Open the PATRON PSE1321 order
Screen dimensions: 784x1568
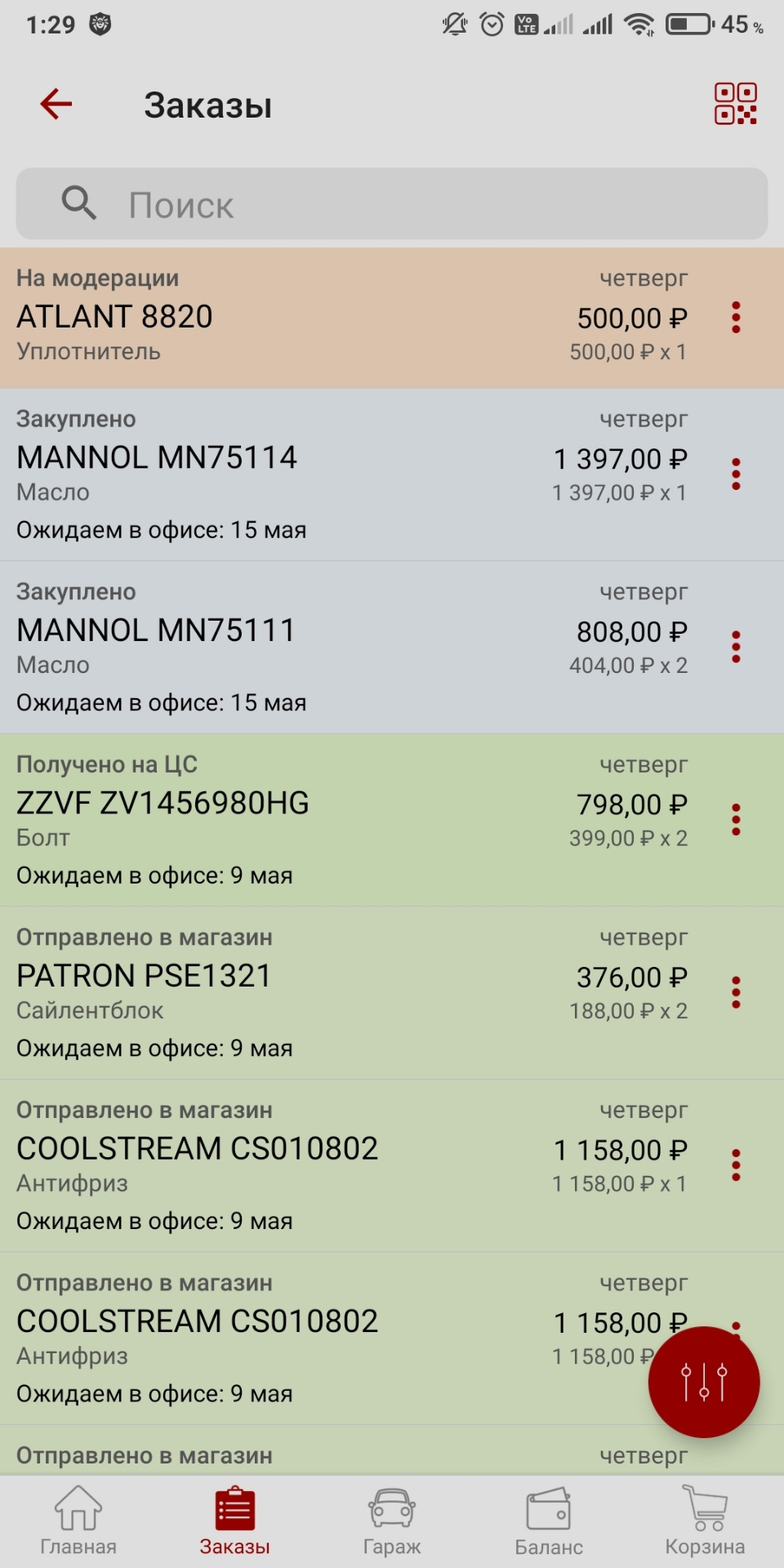(x=327, y=992)
